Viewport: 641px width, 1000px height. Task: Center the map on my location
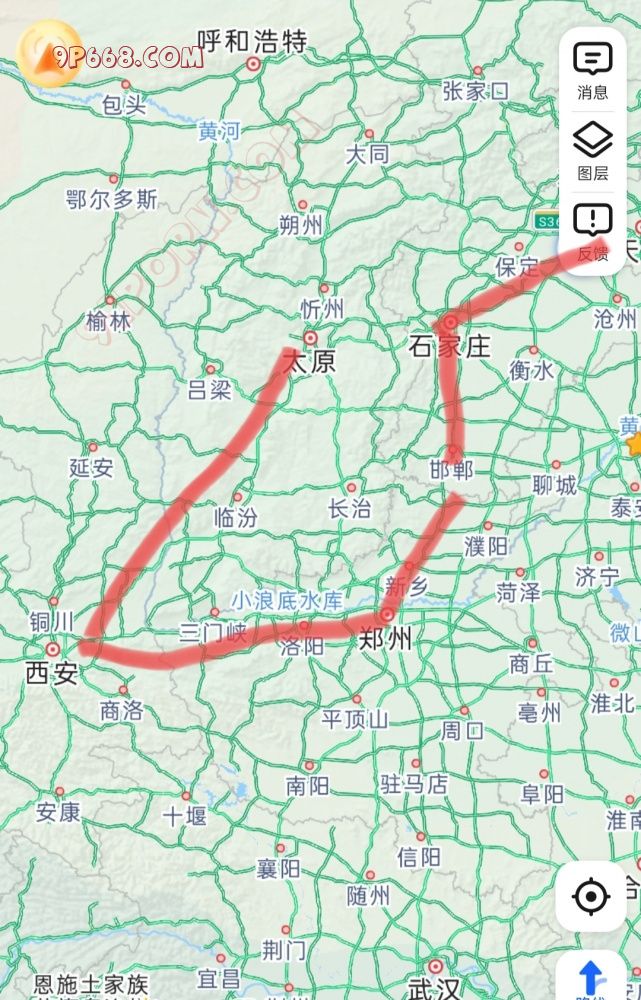point(591,896)
